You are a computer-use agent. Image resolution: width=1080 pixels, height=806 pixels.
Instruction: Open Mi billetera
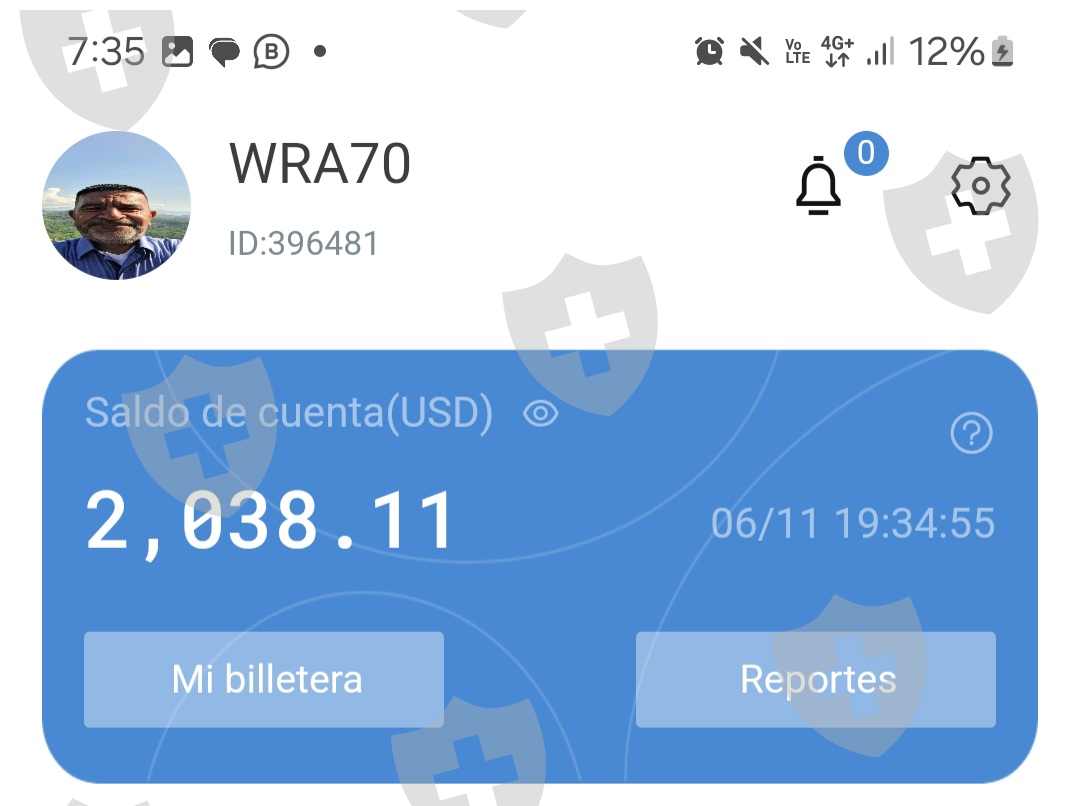pos(264,679)
